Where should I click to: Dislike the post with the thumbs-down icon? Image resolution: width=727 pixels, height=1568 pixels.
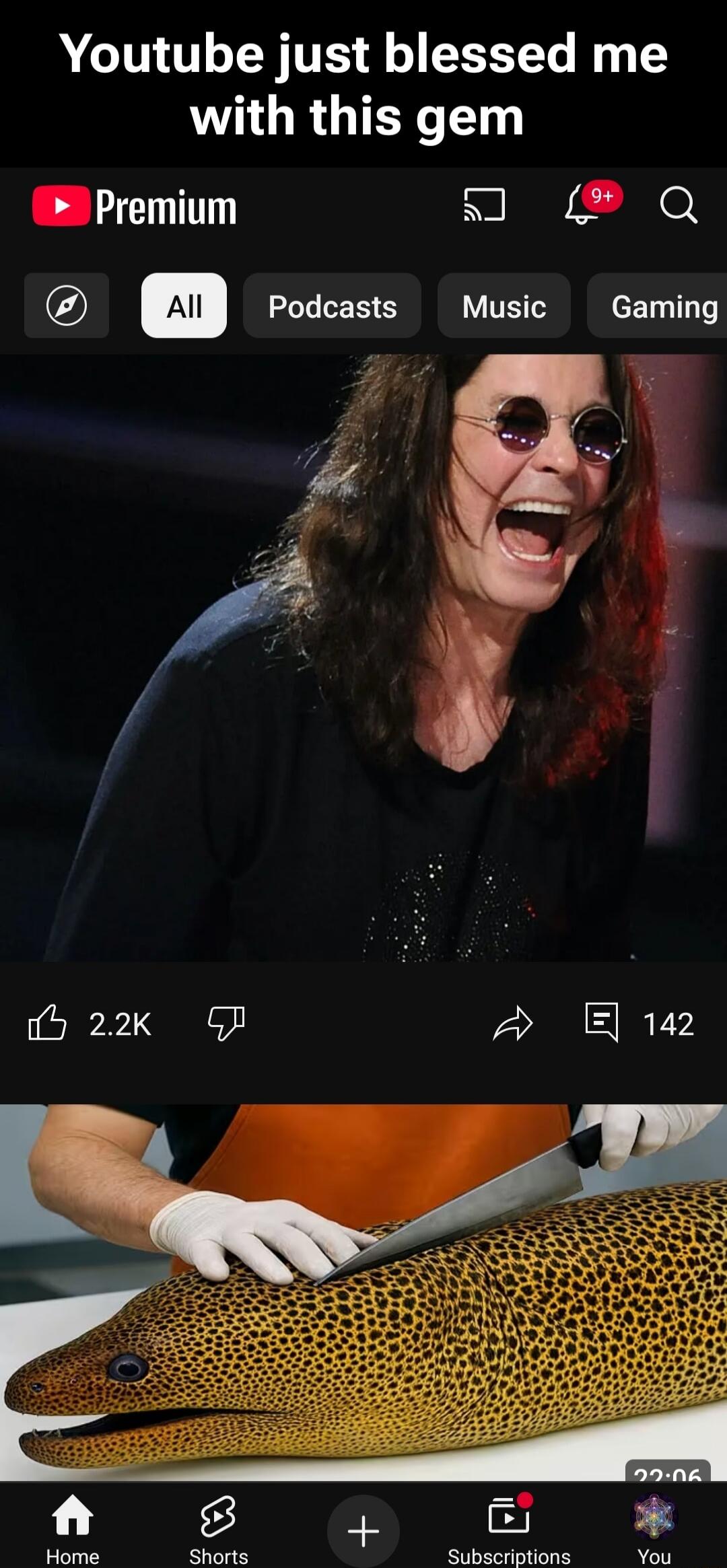226,1024
